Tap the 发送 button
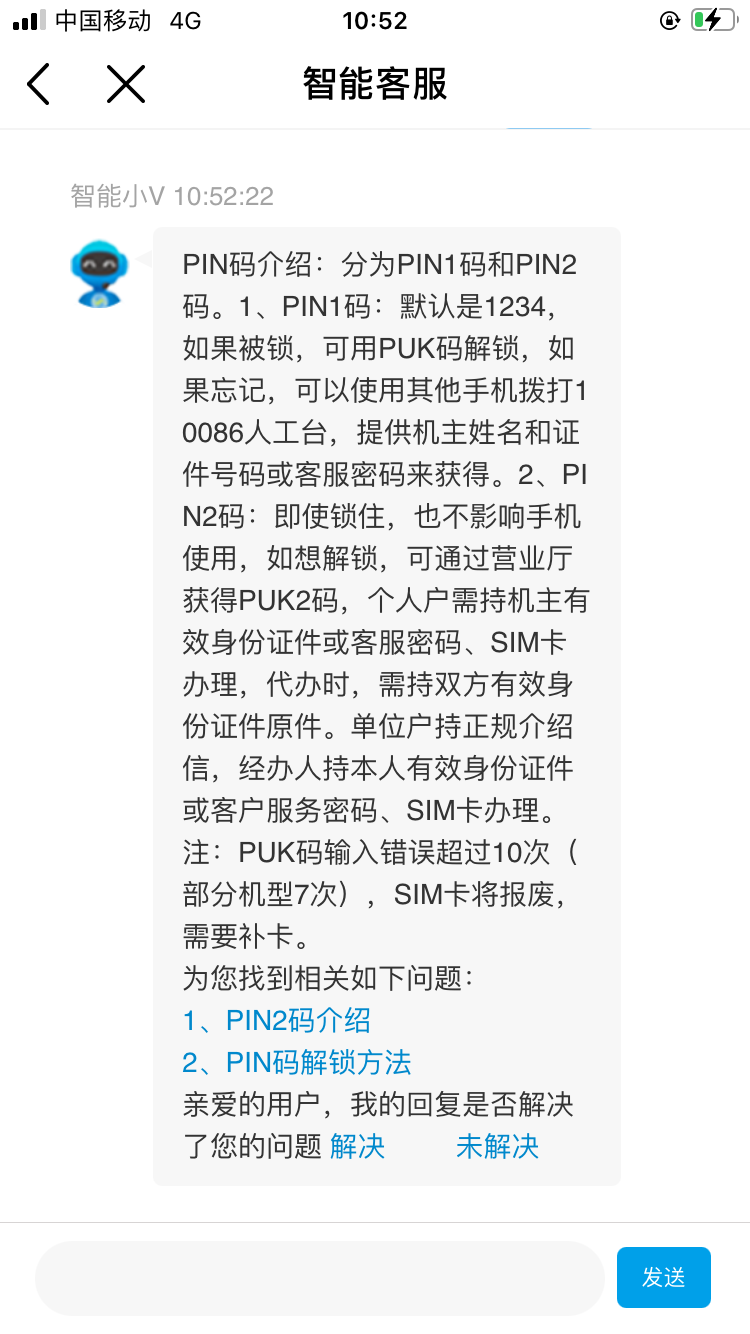 tap(663, 1278)
